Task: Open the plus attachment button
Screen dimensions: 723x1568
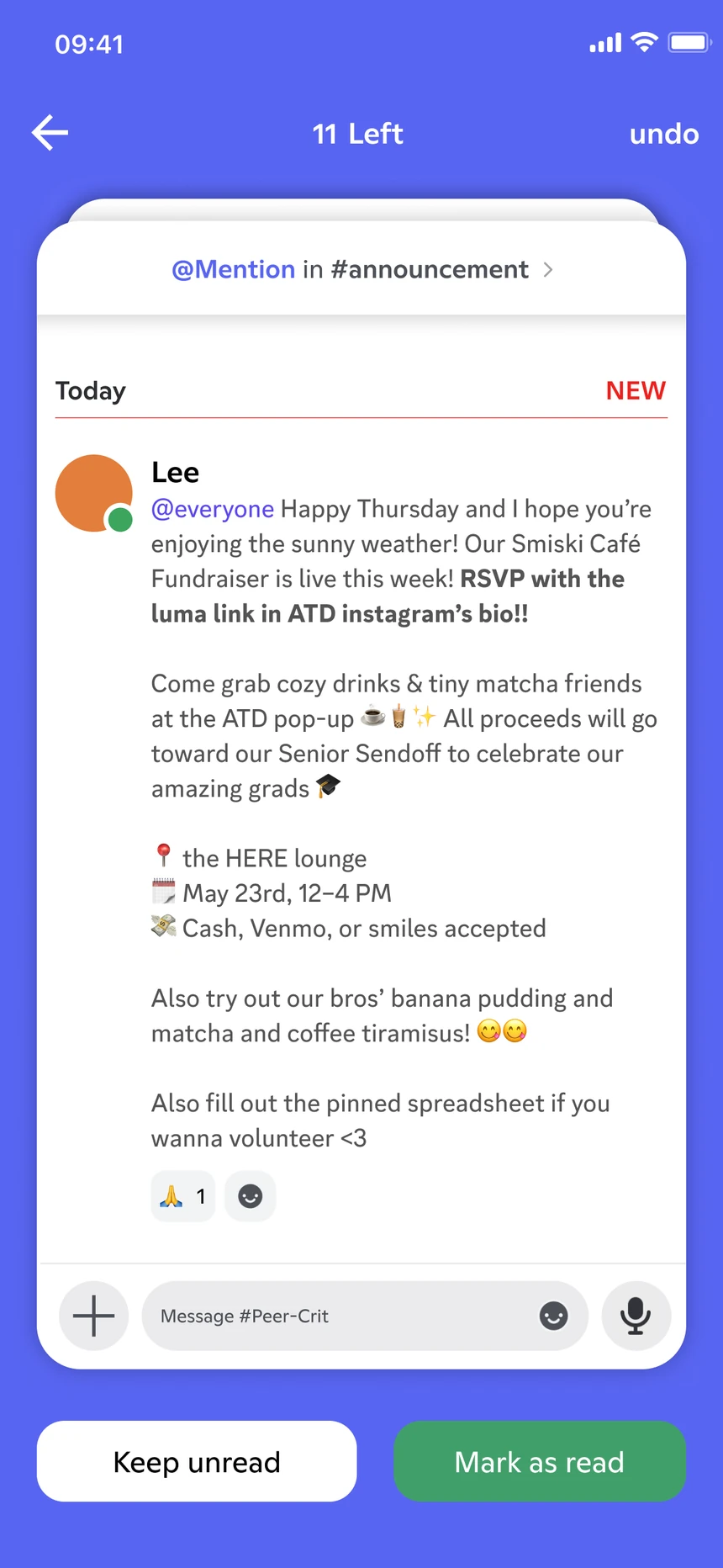Action: (93, 1316)
